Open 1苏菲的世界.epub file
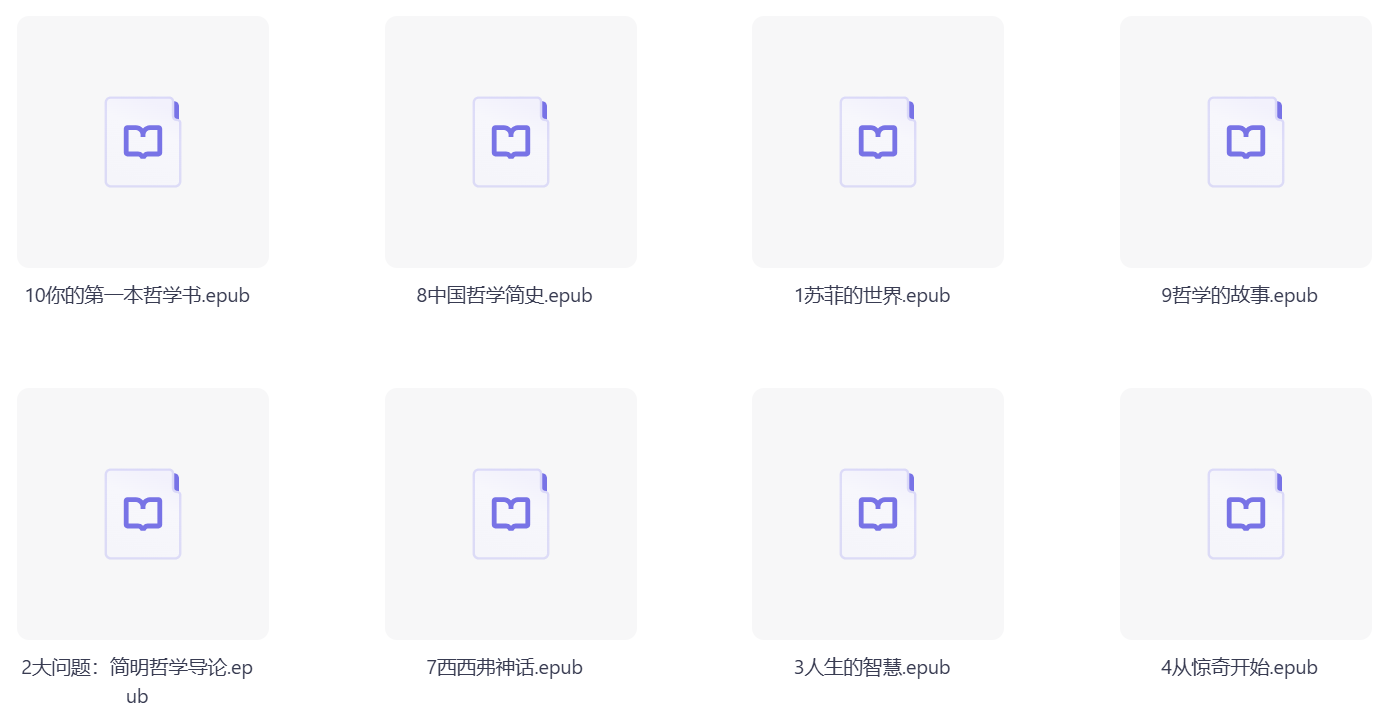Viewport: 1387px width, 708px height. click(877, 142)
